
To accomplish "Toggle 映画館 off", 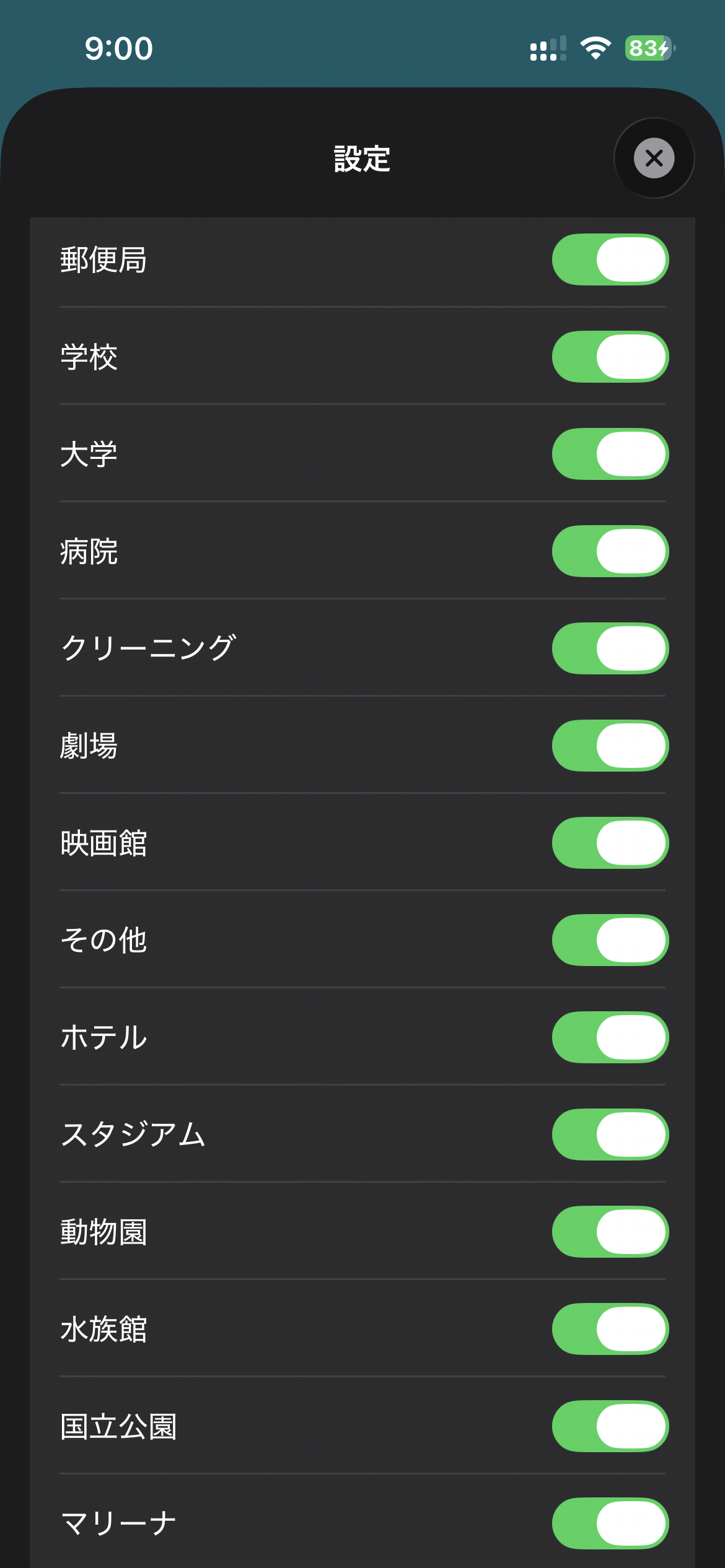I will tap(610, 843).
